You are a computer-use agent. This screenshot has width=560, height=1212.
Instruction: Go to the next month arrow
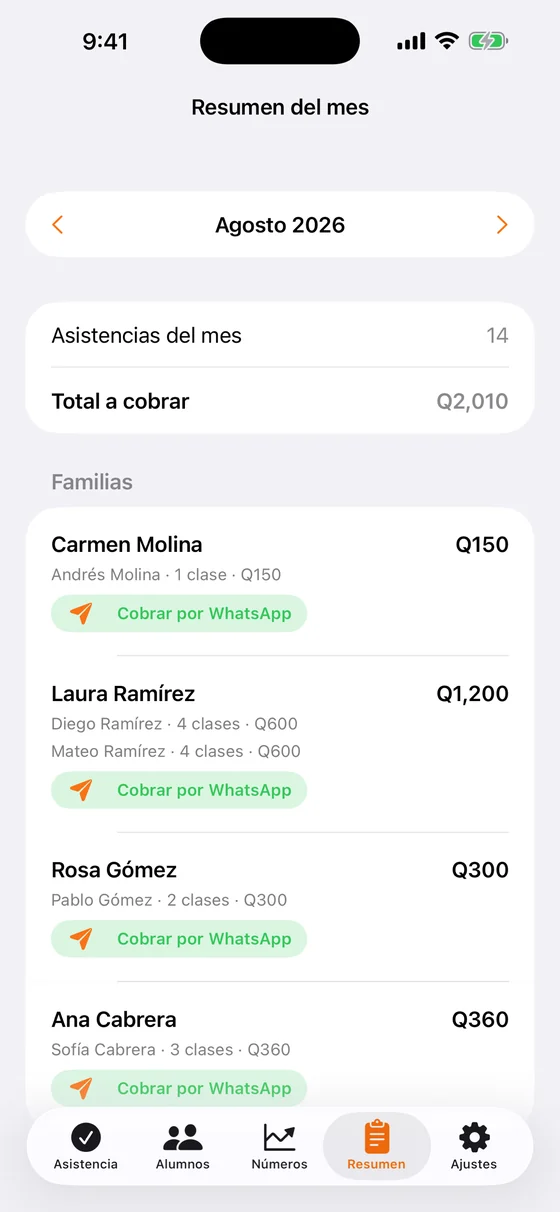502,225
